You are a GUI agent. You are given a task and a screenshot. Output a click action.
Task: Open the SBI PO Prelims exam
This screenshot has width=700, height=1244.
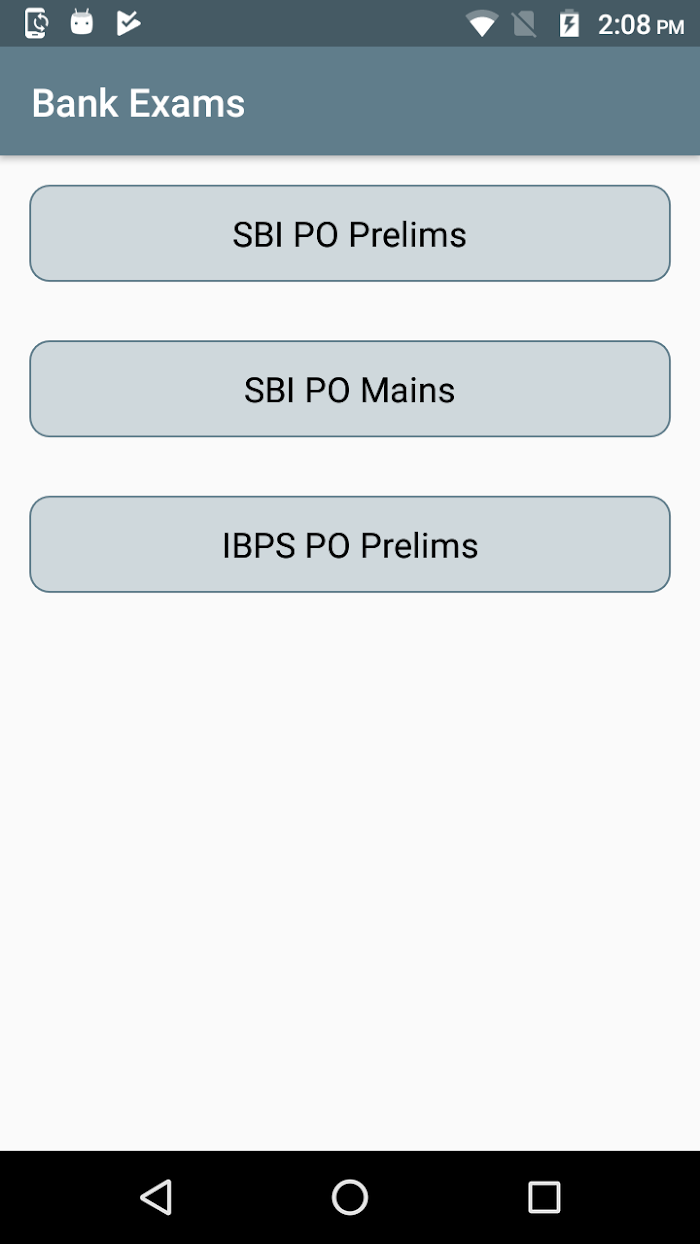coord(350,233)
